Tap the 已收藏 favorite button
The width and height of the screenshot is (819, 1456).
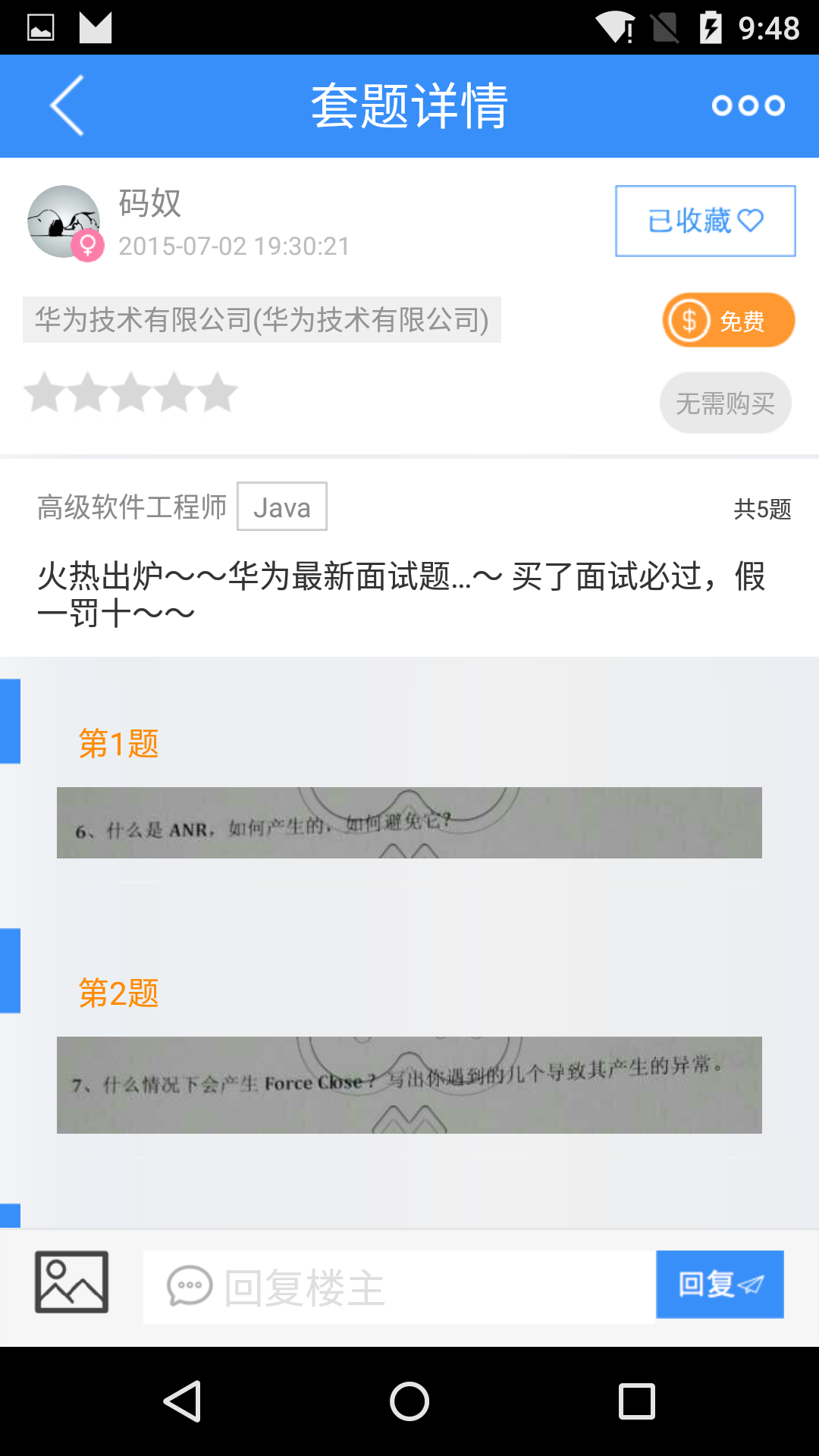[x=705, y=221]
